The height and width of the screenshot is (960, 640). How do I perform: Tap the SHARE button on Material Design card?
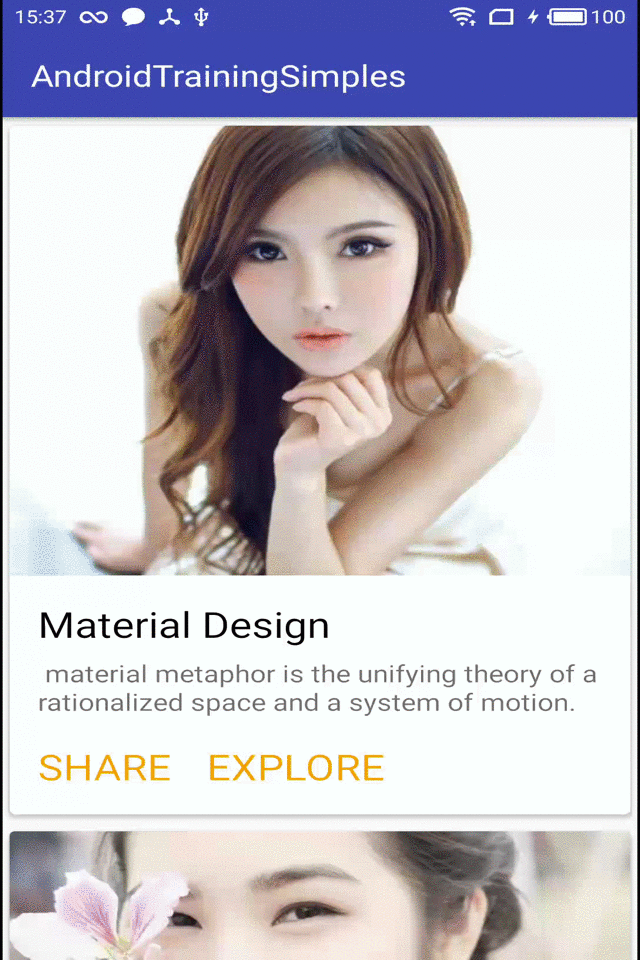[105, 768]
